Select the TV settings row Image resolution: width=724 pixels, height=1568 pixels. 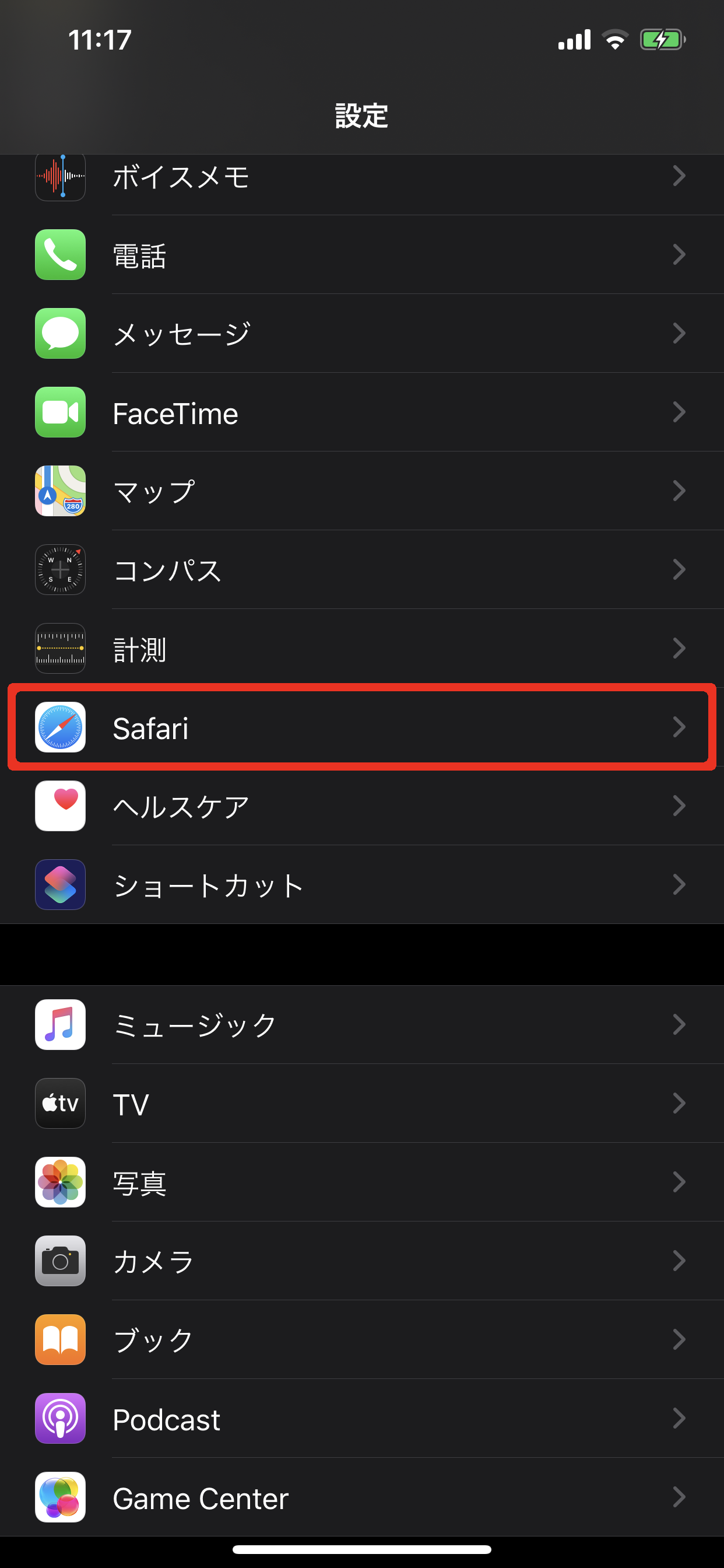[361, 1104]
